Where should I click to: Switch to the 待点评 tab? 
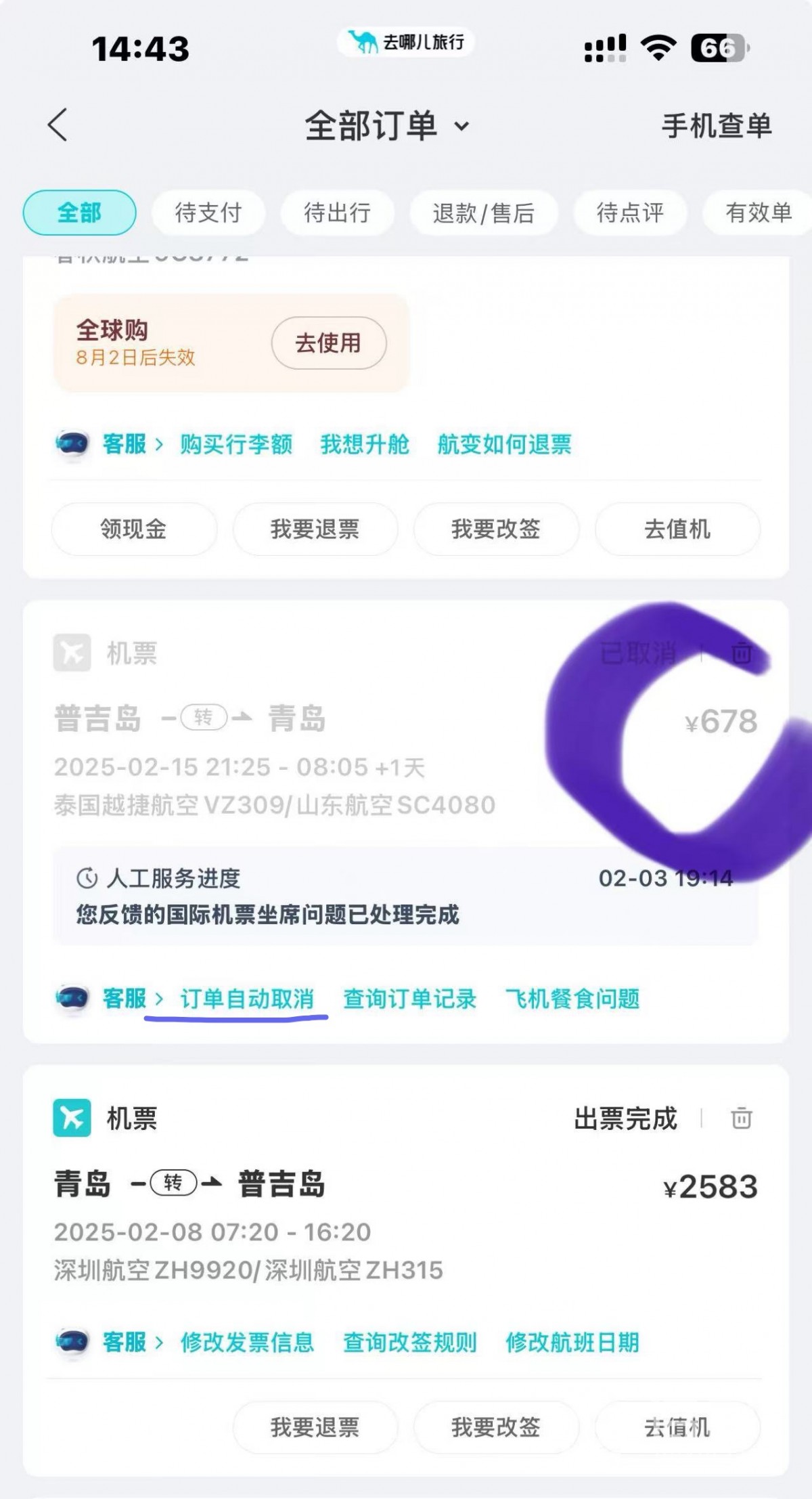pos(630,213)
